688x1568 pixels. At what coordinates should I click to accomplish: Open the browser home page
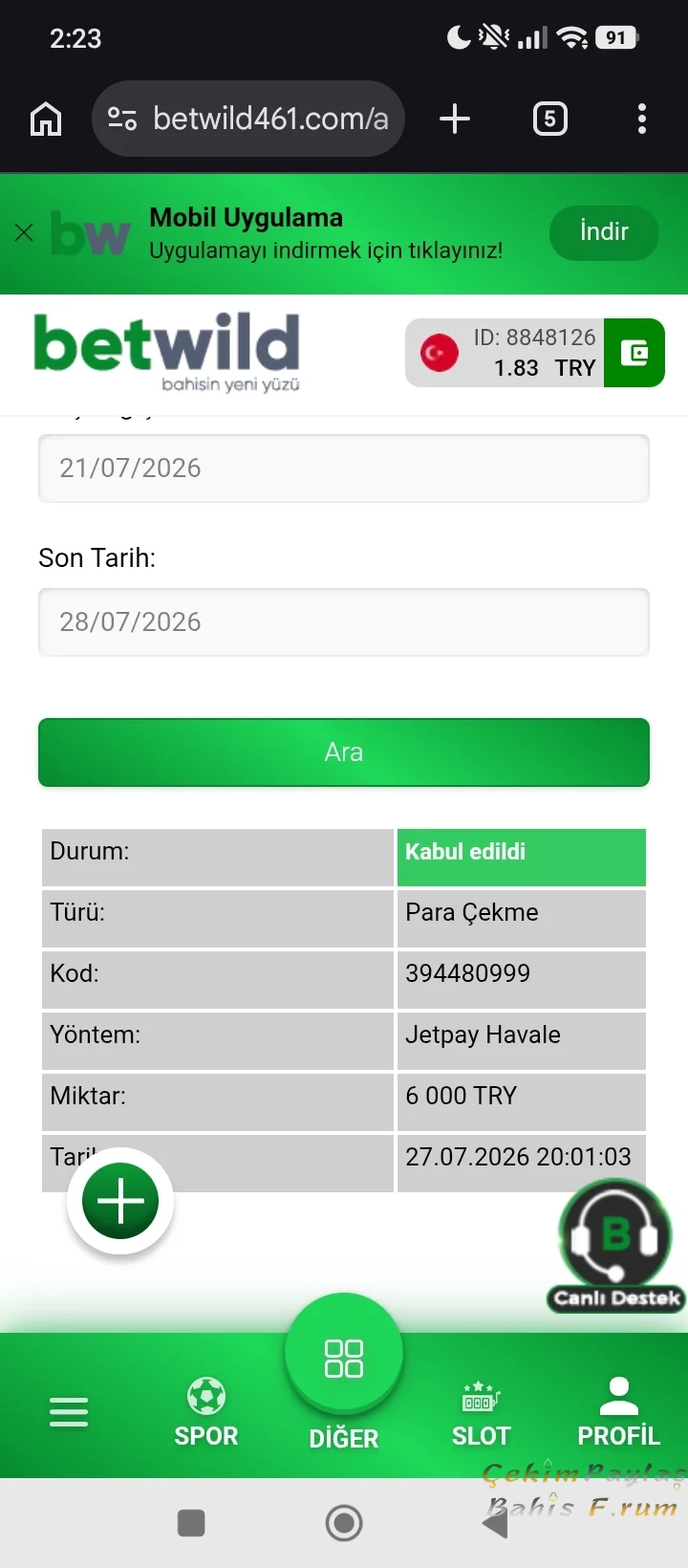46,120
